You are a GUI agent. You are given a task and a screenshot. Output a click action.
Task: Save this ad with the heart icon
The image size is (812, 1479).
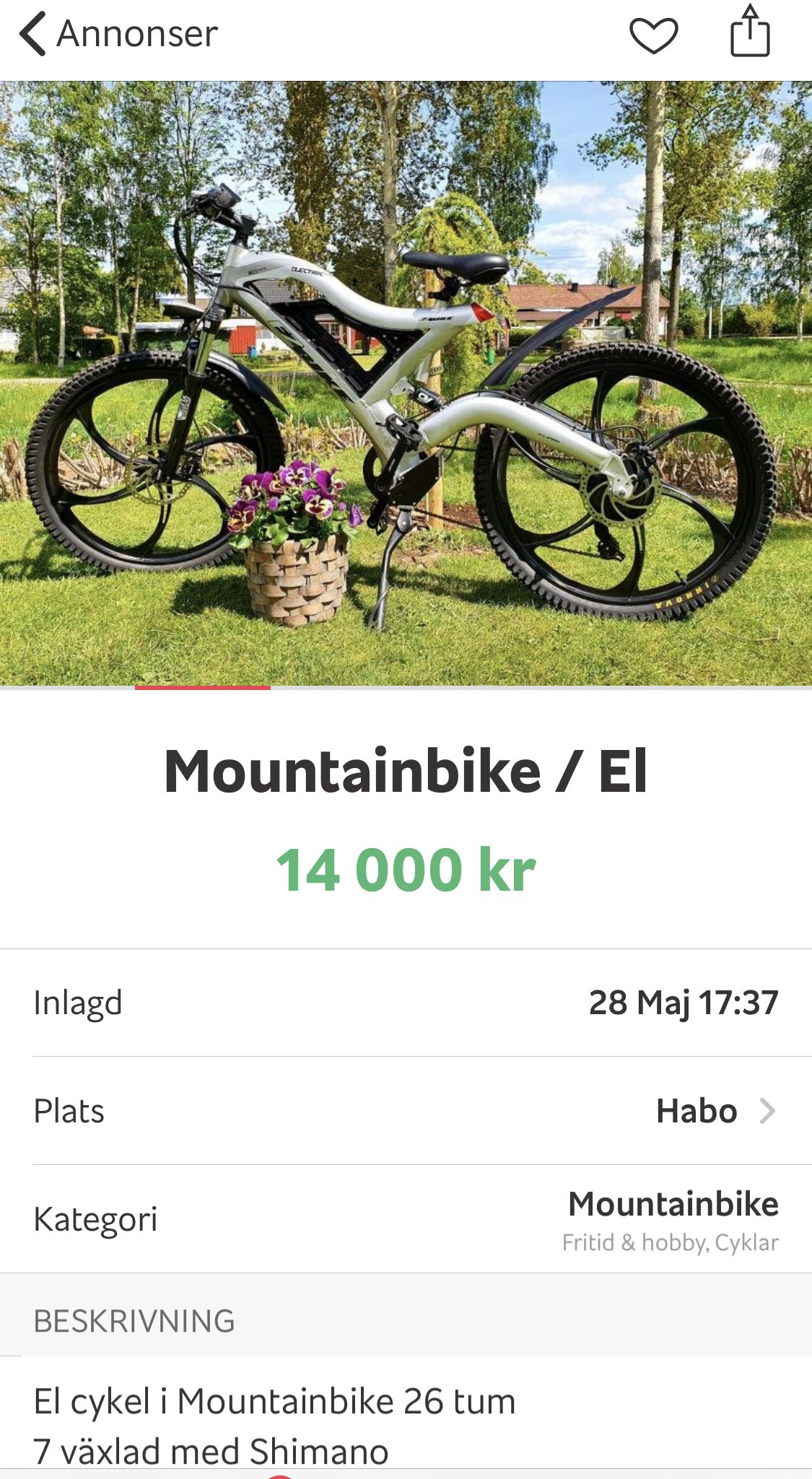[653, 35]
